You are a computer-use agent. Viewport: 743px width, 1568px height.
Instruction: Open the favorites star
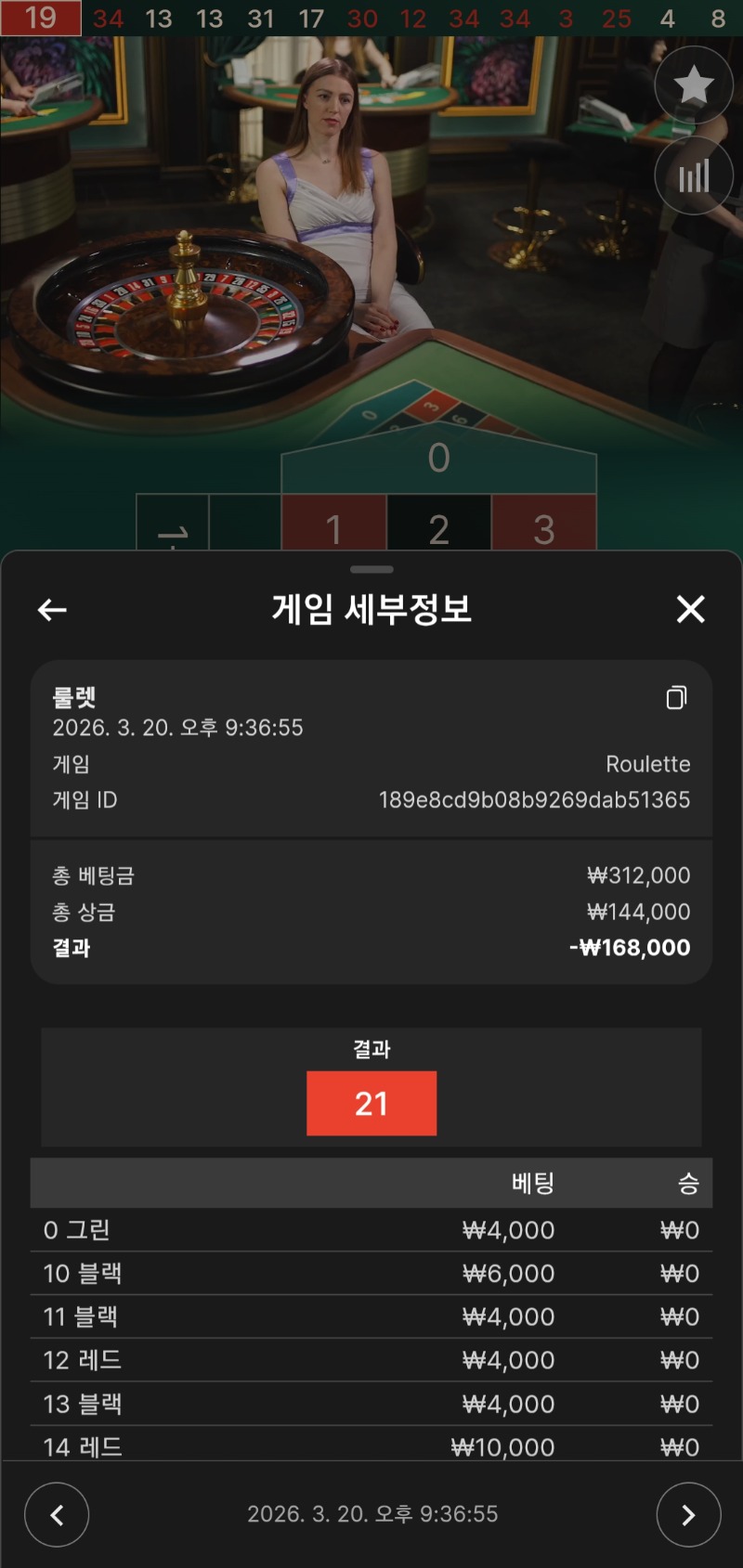pos(693,85)
